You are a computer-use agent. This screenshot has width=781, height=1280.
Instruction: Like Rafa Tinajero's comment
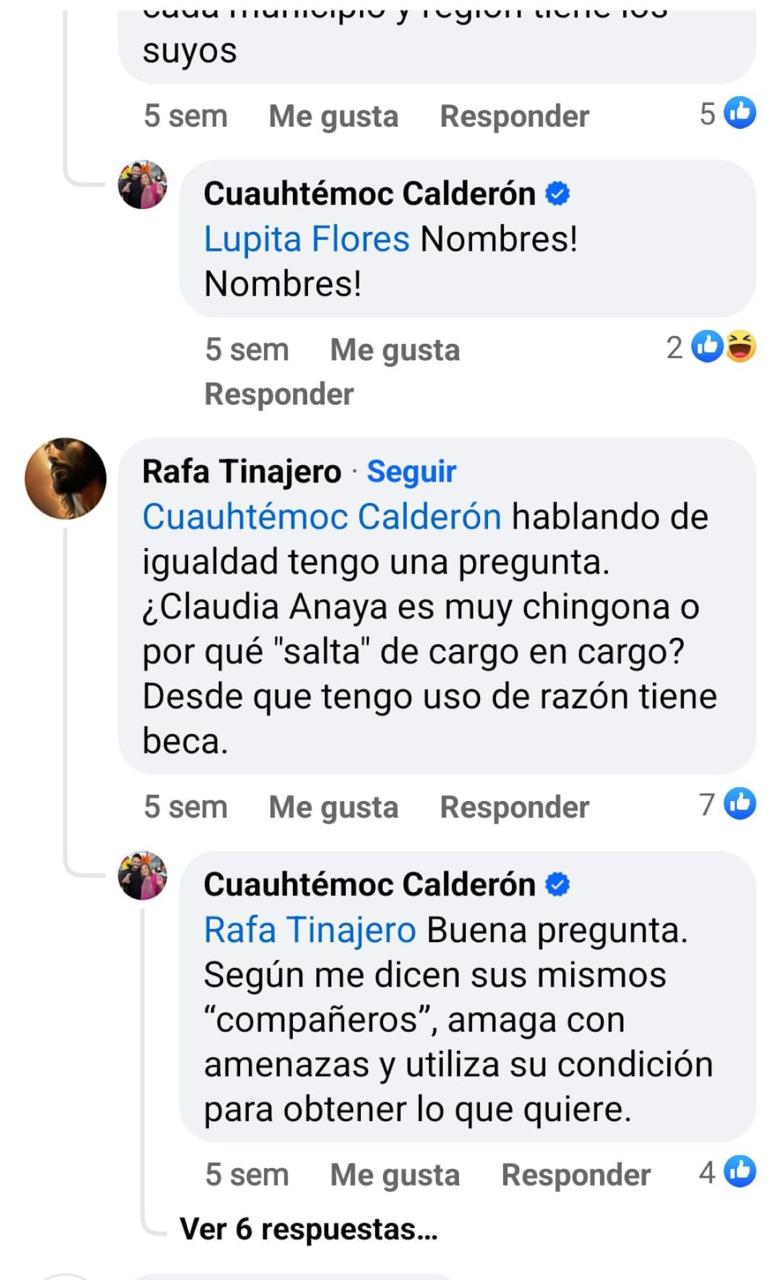tap(333, 807)
